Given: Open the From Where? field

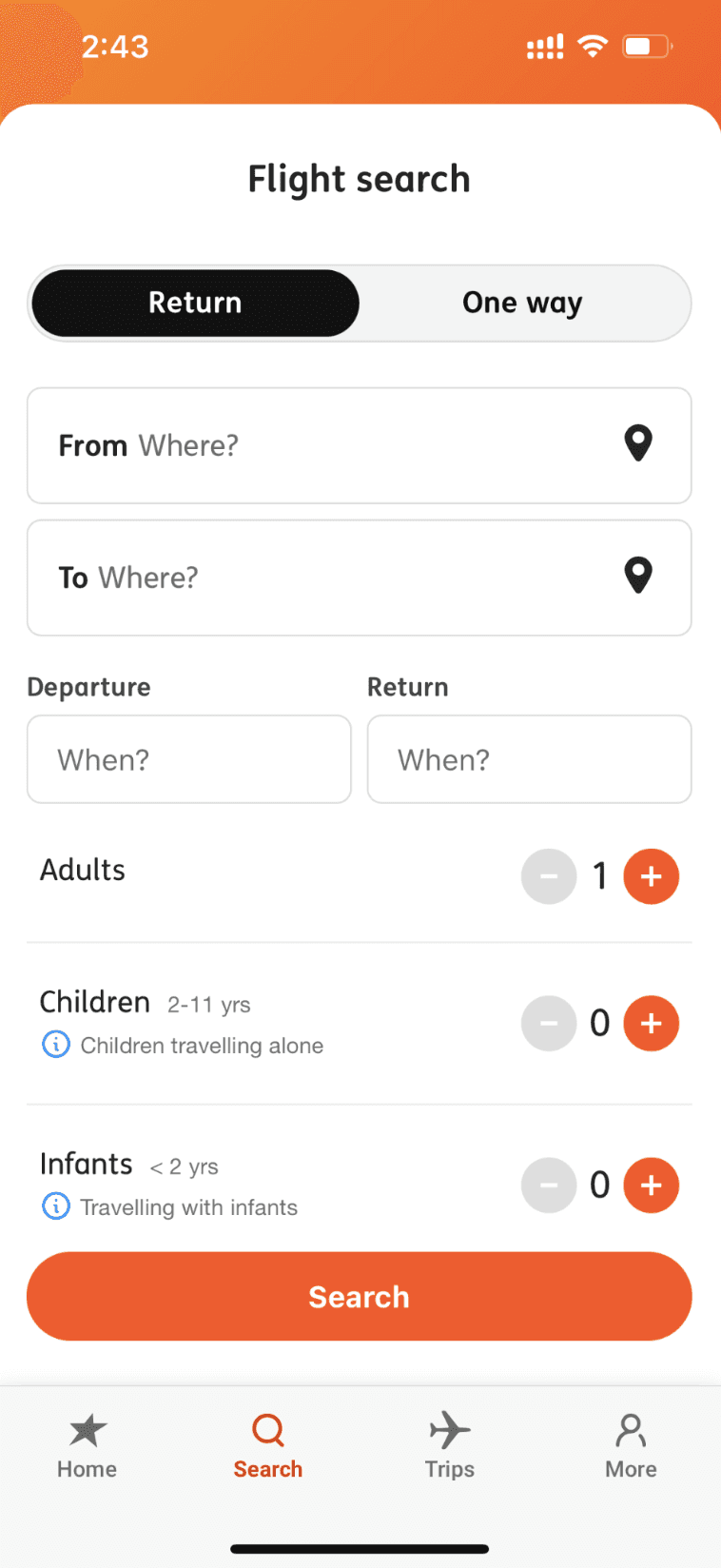Looking at the screenshot, I should point(360,445).
